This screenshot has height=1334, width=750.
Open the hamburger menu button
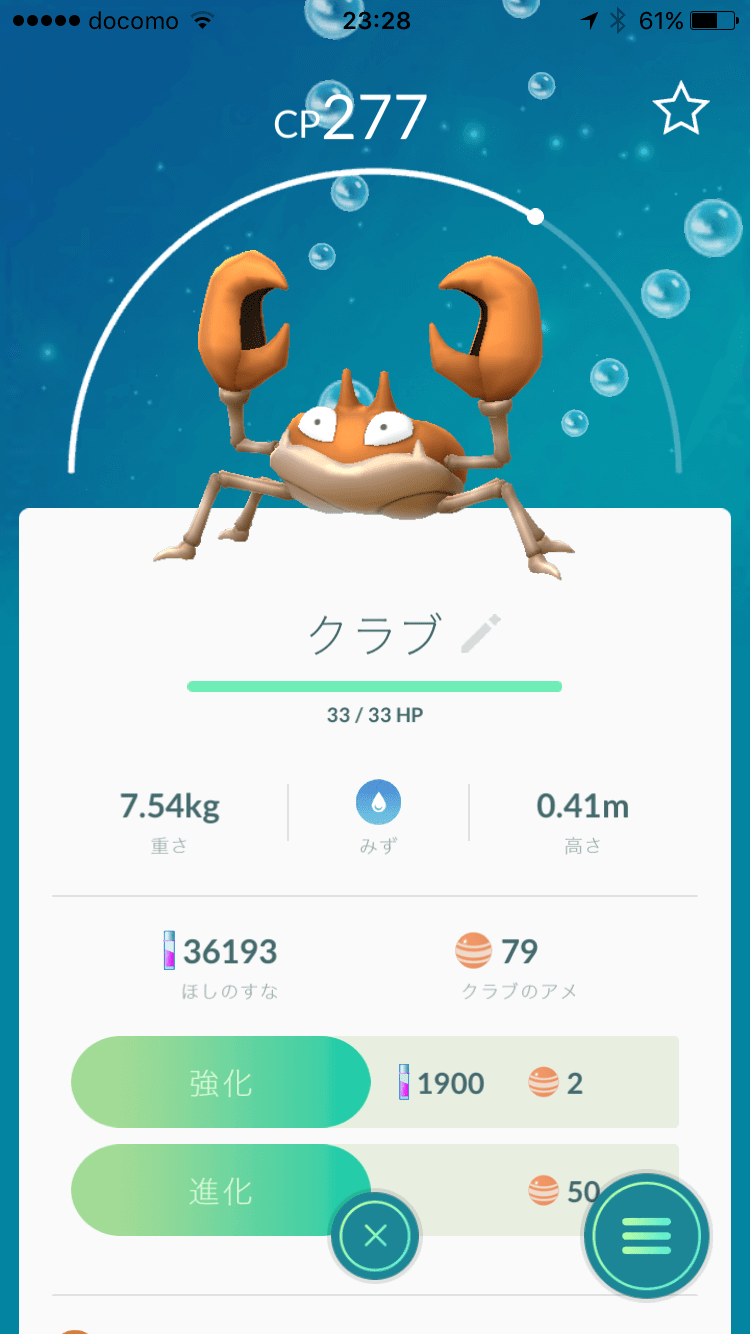pos(647,1236)
